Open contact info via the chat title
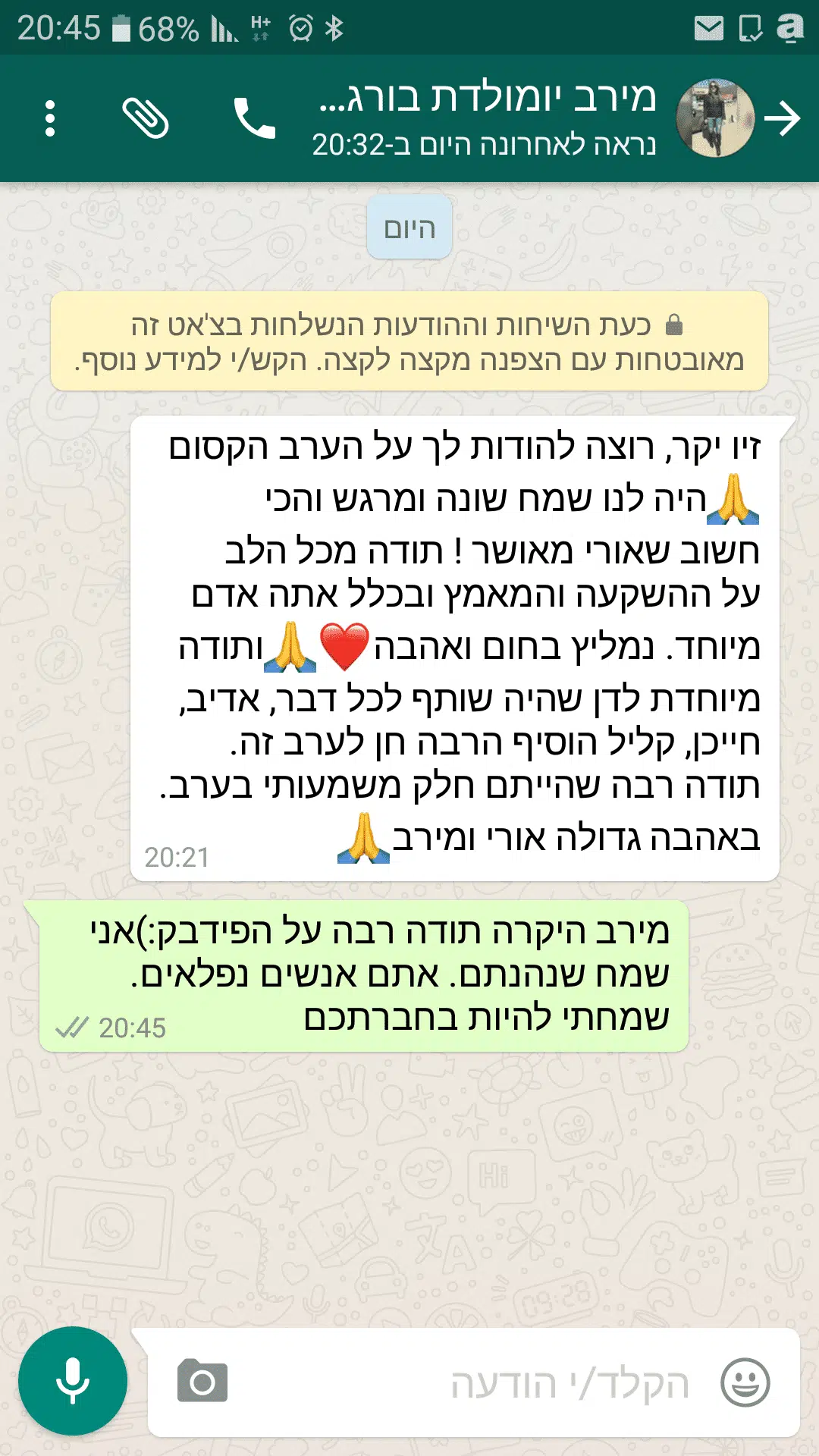This screenshot has width=819, height=1456. point(486,118)
